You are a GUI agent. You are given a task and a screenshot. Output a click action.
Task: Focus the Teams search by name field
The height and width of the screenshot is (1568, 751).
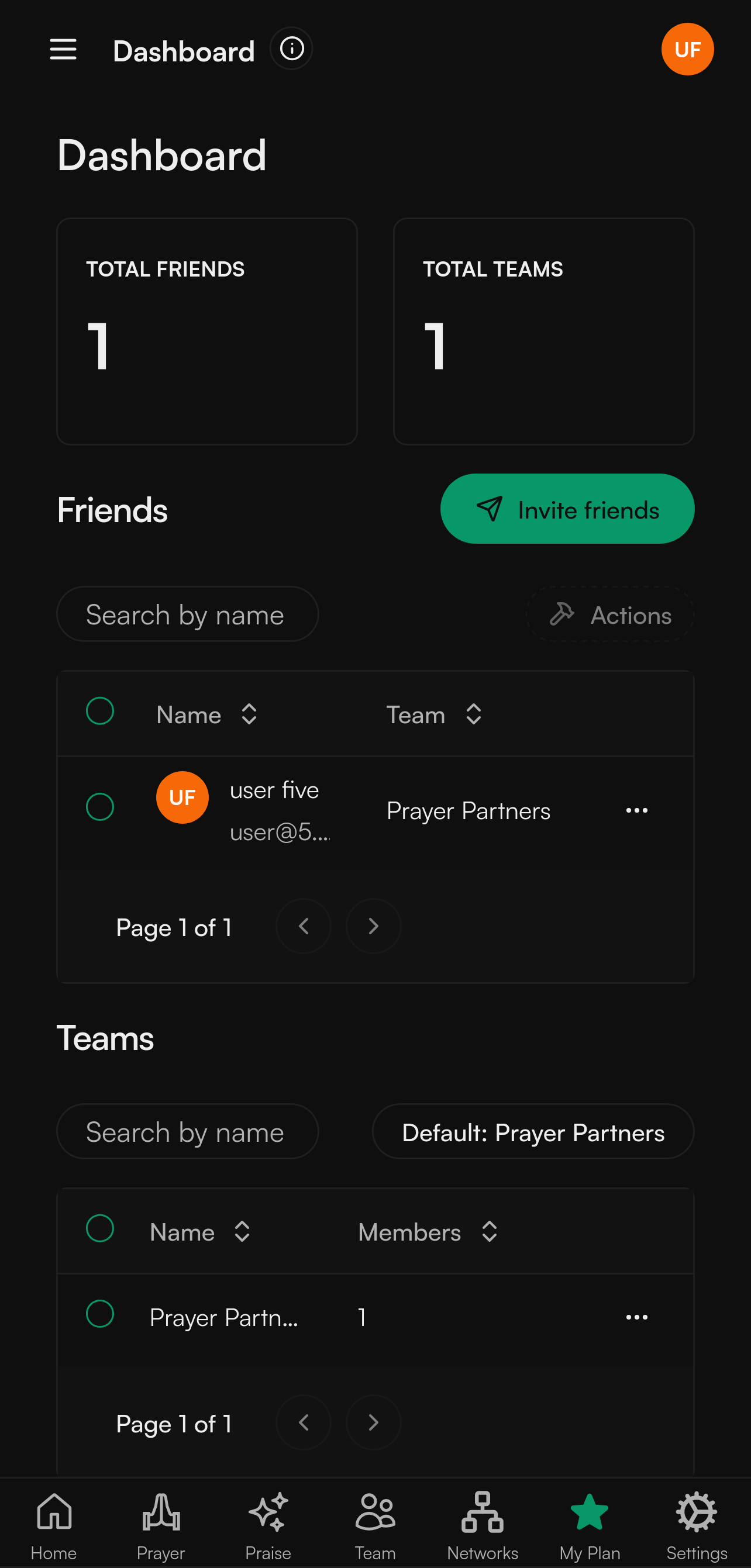187,1131
